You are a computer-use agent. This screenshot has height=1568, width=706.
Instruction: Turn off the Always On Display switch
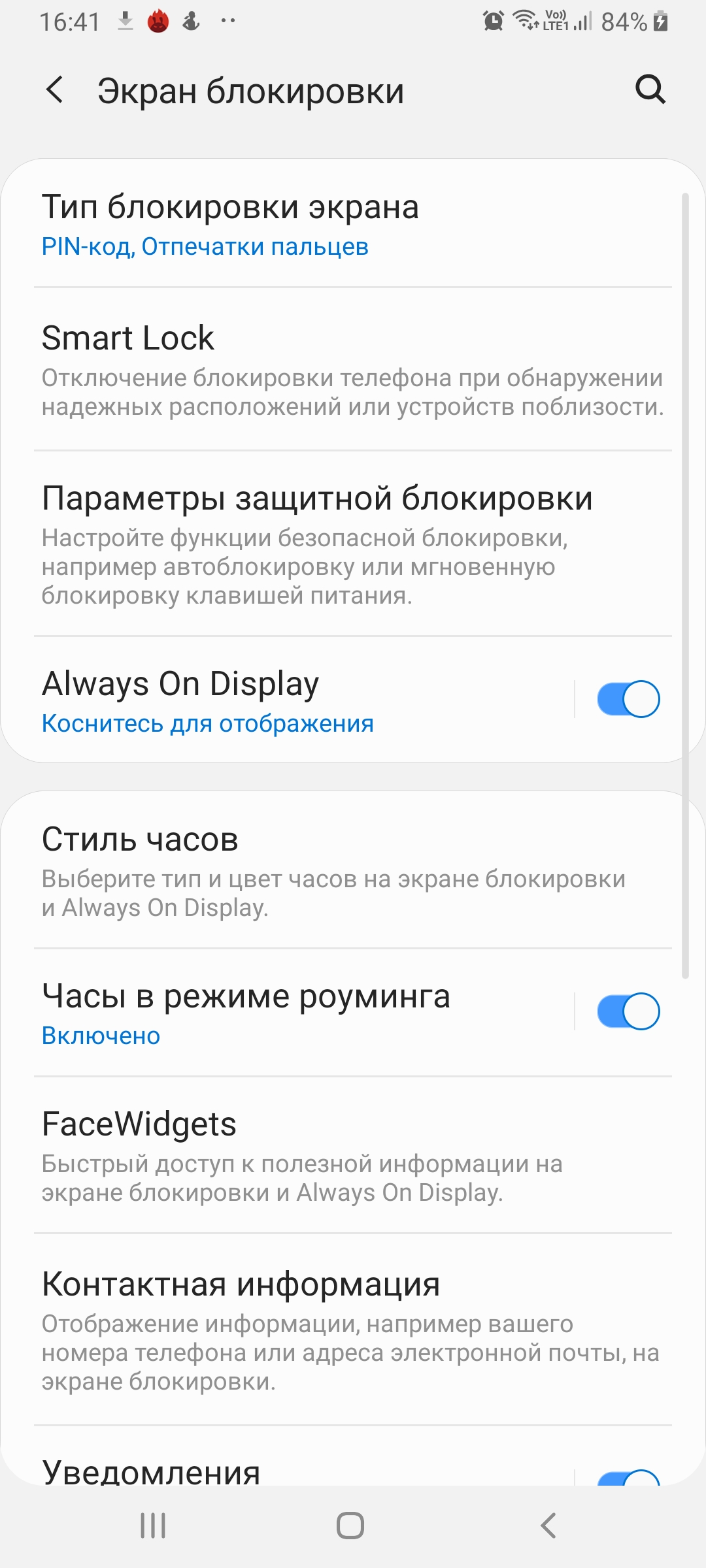(x=628, y=699)
